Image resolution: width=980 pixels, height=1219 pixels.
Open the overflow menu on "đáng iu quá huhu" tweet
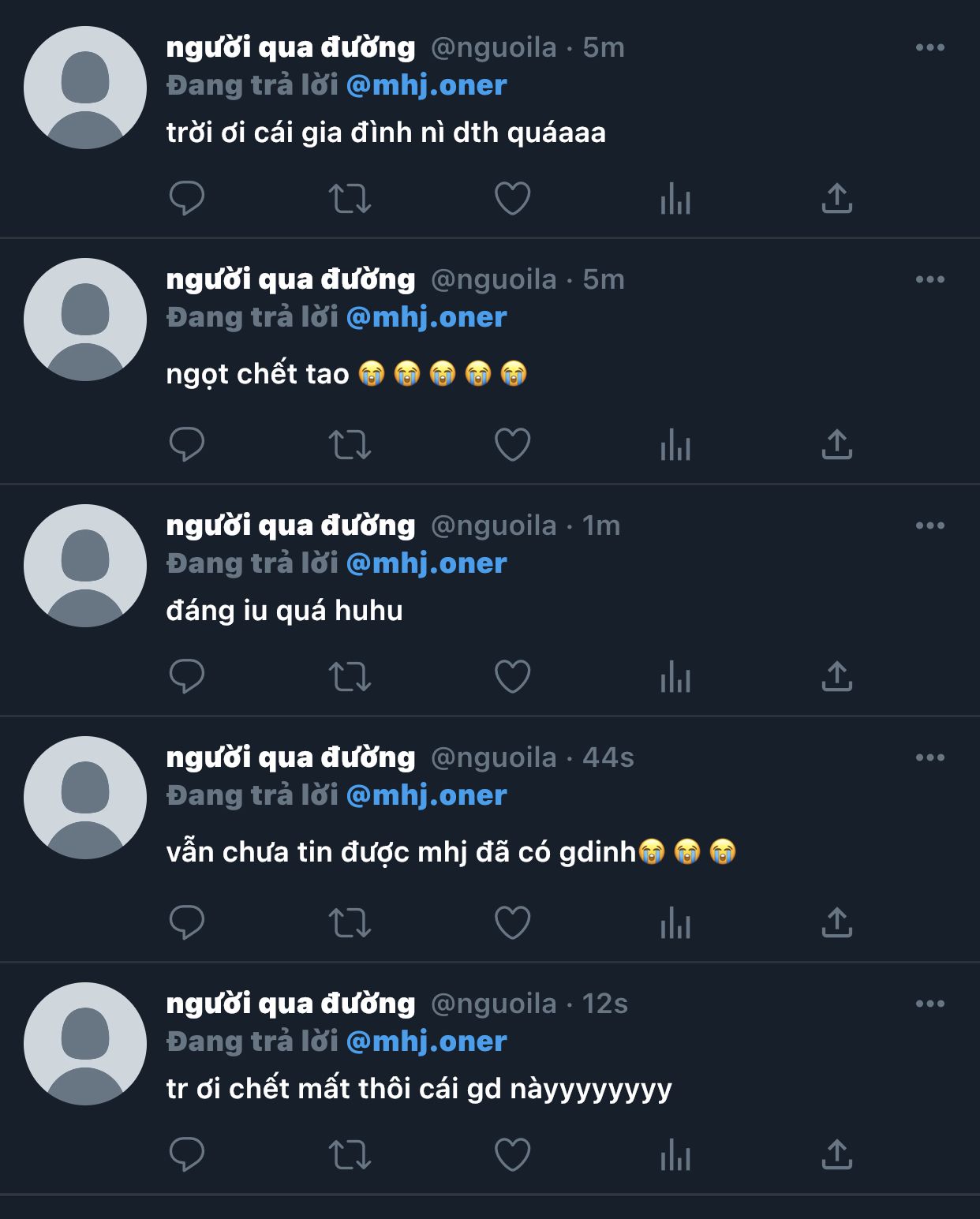point(930,525)
